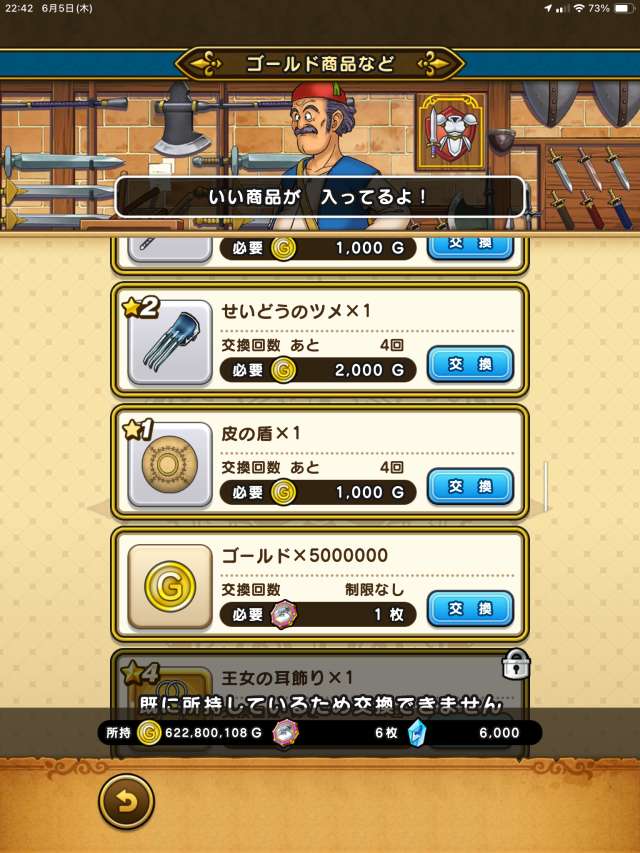The image size is (640, 853).
Task: Go back with the round arrow button
Action: [126, 800]
